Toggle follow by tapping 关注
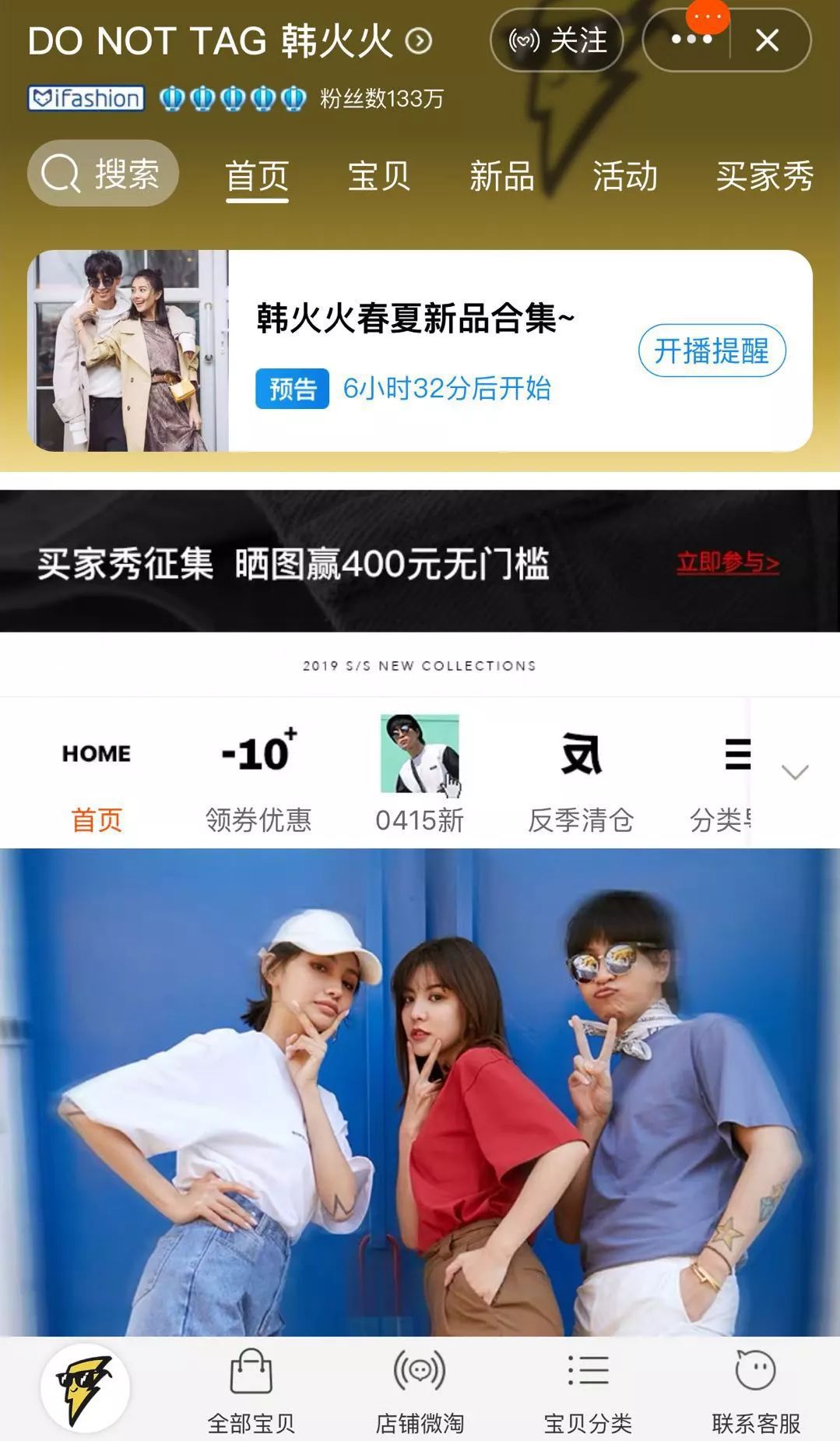 [x=555, y=41]
